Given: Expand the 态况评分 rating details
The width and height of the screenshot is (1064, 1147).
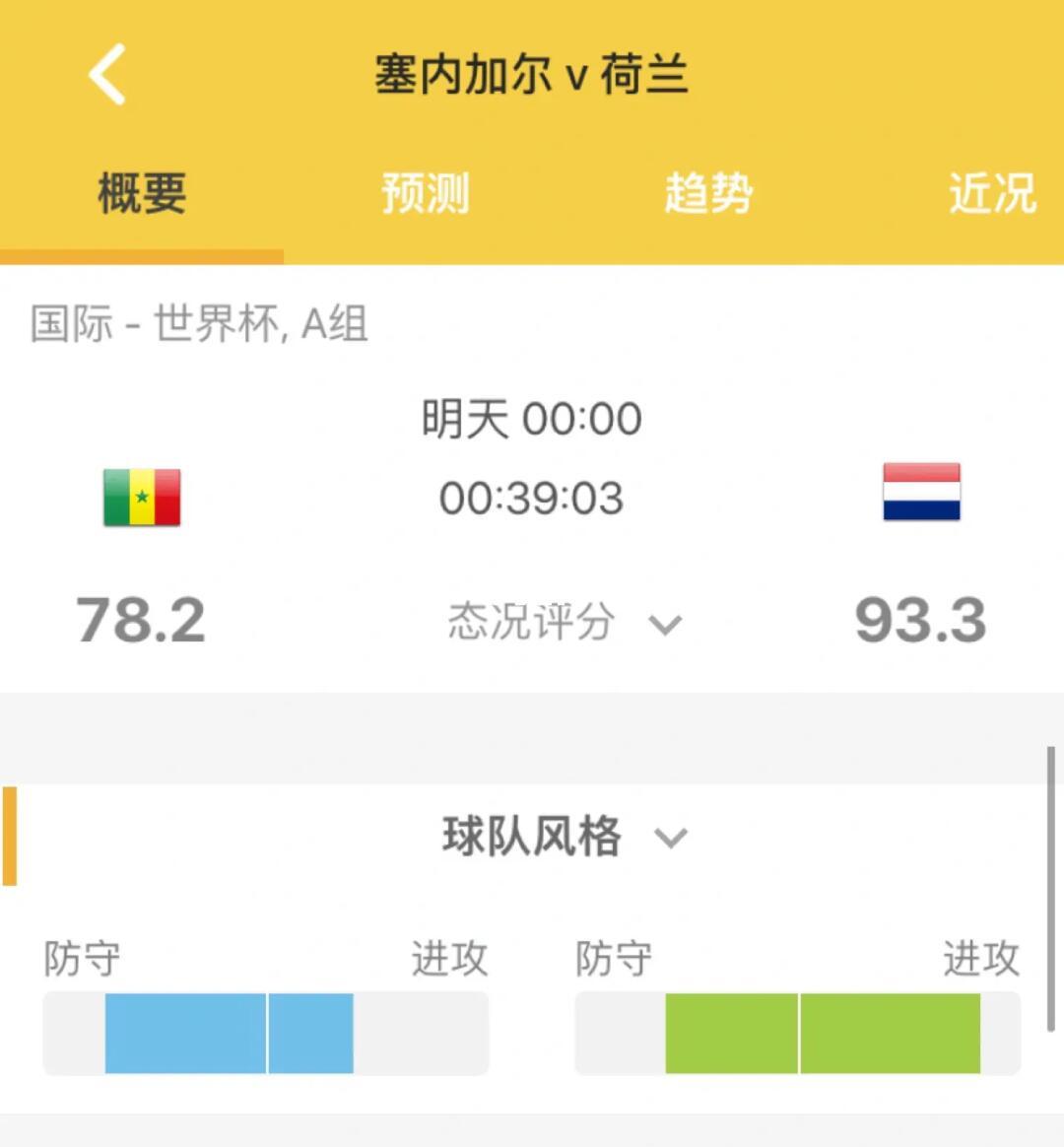Looking at the screenshot, I should pyautogui.click(x=666, y=625).
